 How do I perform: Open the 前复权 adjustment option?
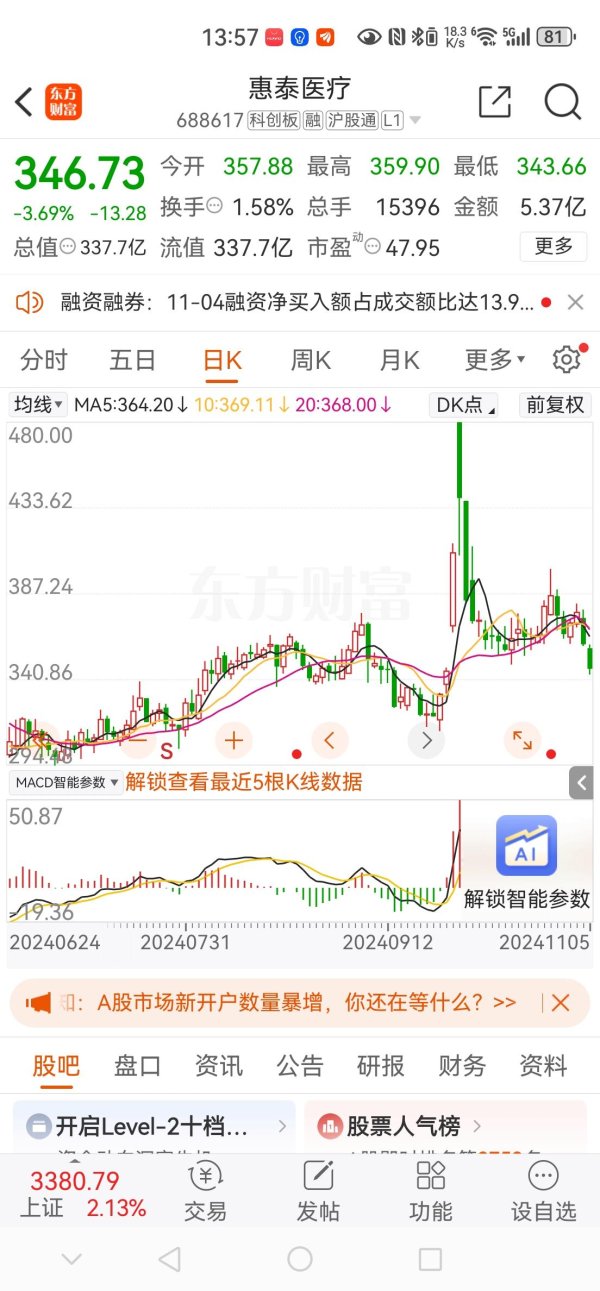(555, 405)
